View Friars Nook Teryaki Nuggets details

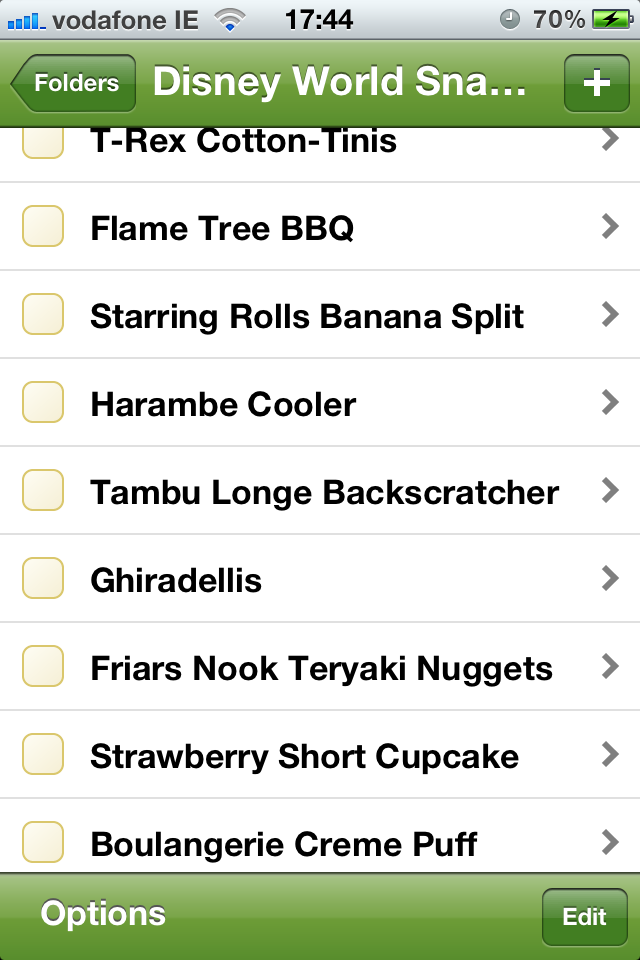tap(330, 669)
